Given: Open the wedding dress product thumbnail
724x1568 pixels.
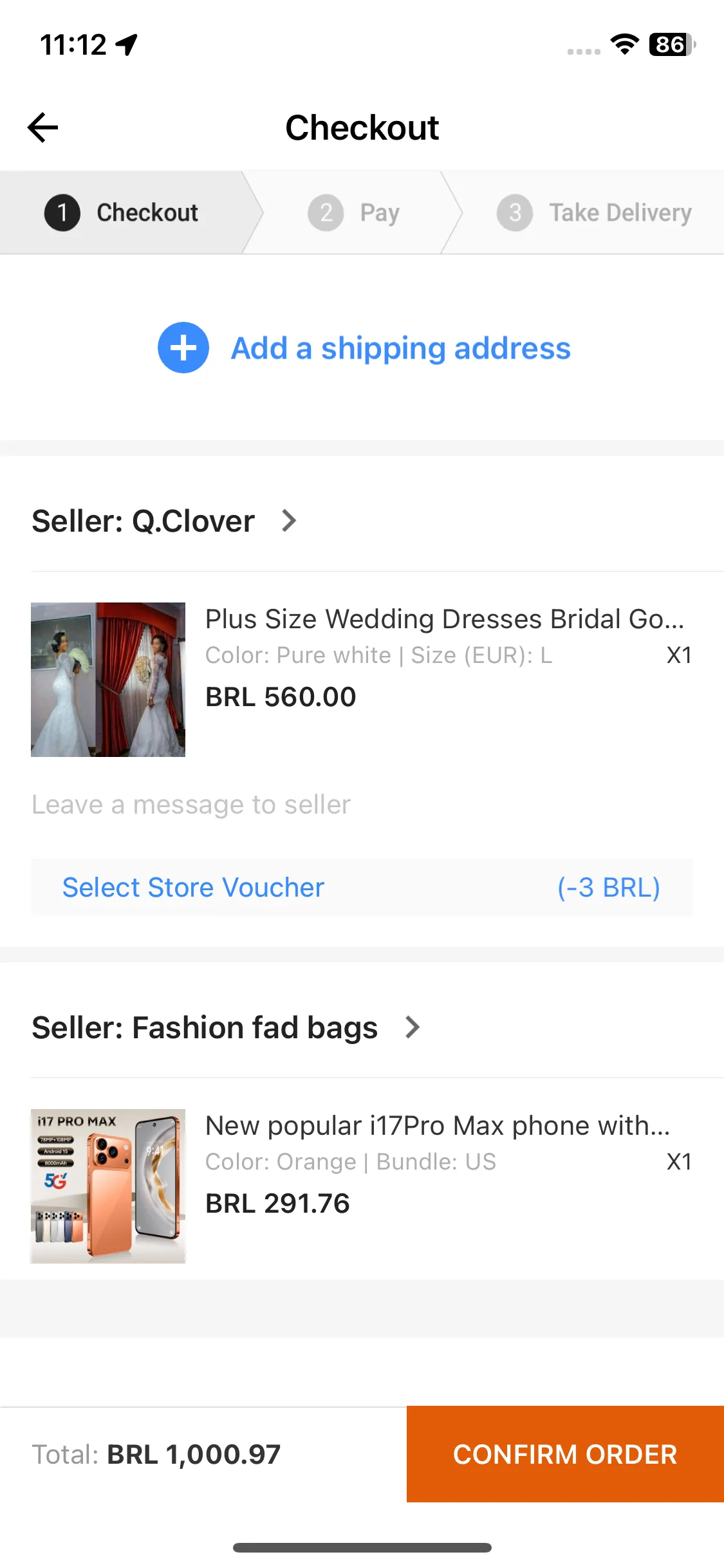Looking at the screenshot, I should tap(108, 680).
